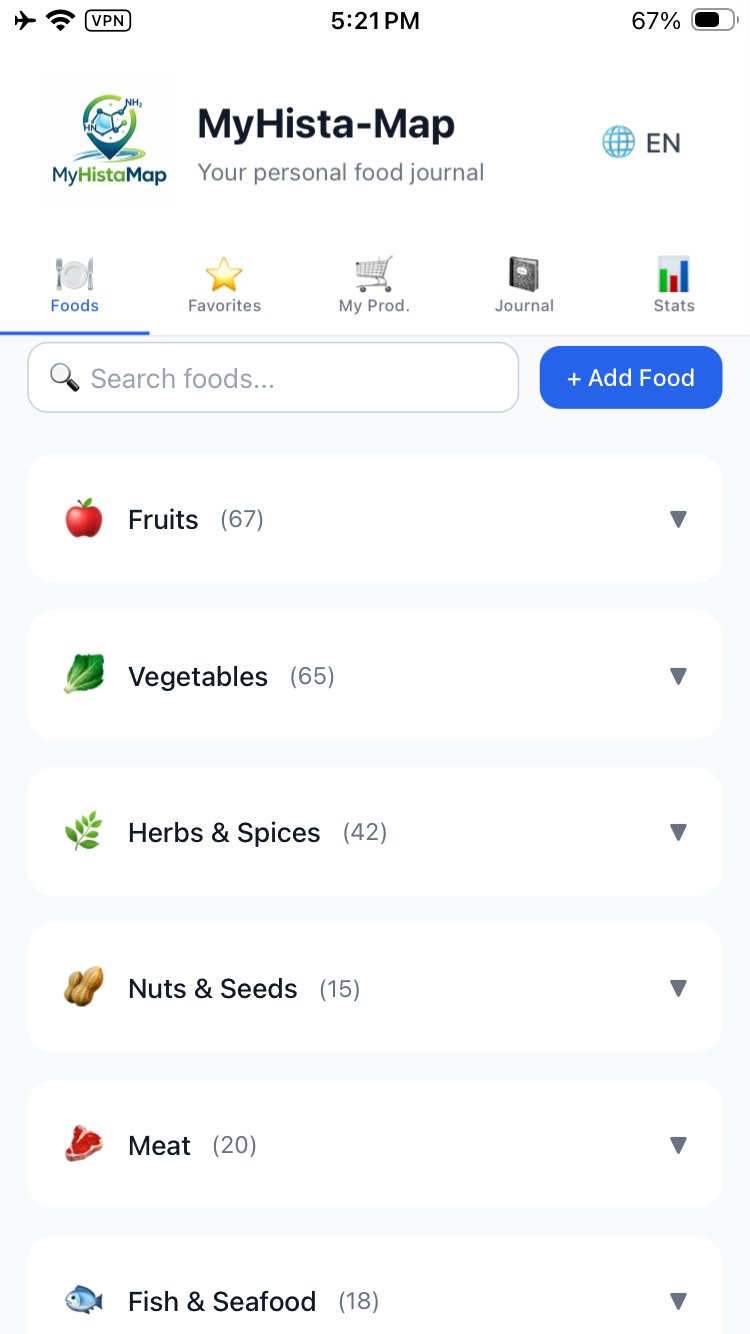This screenshot has width=750, height=1334.
Task: Click the magnifying glass search icon
Action: pos(64,378)
